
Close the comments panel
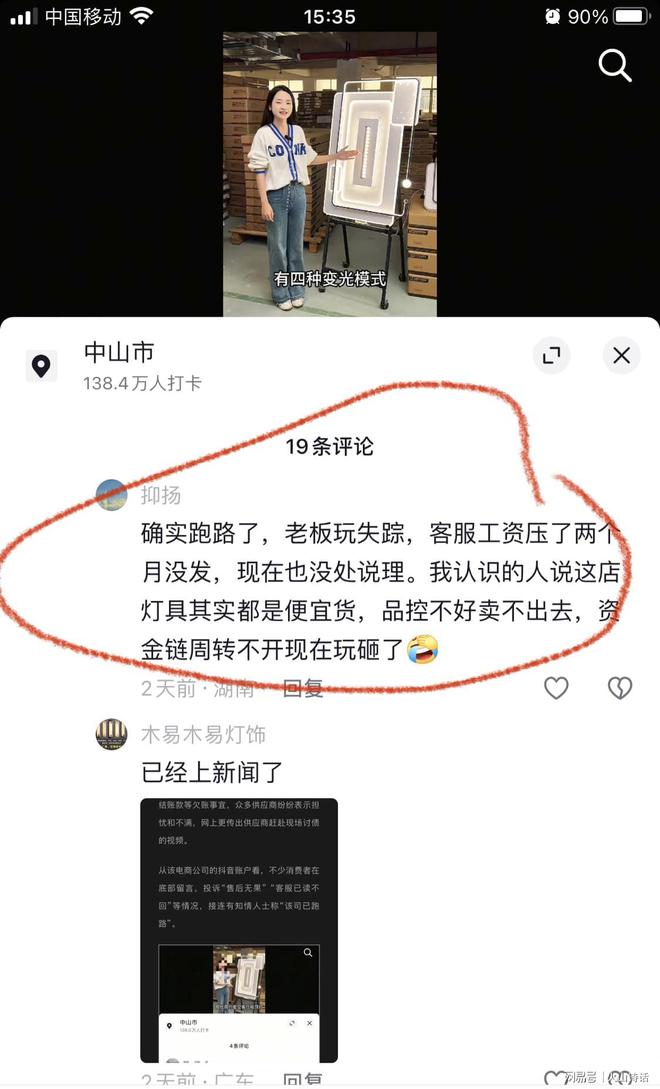(621, 356)
